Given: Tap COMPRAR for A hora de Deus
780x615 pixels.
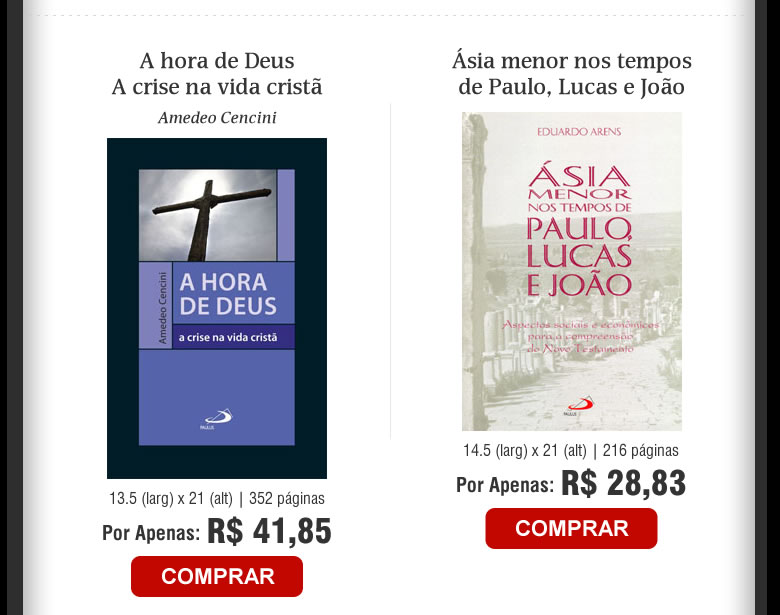Looking at the screenshot, I should (x=217, y=577).
